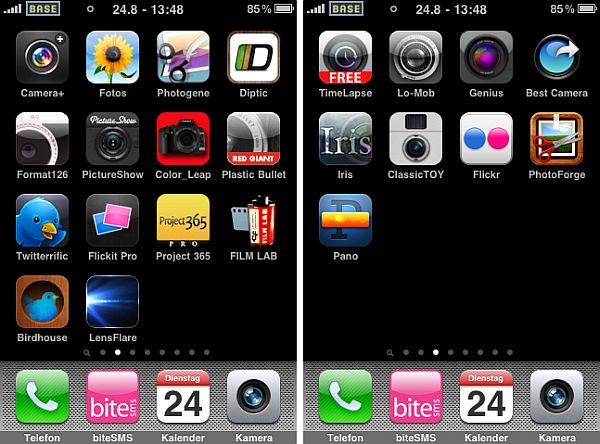Launch LensFlare
Screen dimensions: 600x444
click(113, 302)
